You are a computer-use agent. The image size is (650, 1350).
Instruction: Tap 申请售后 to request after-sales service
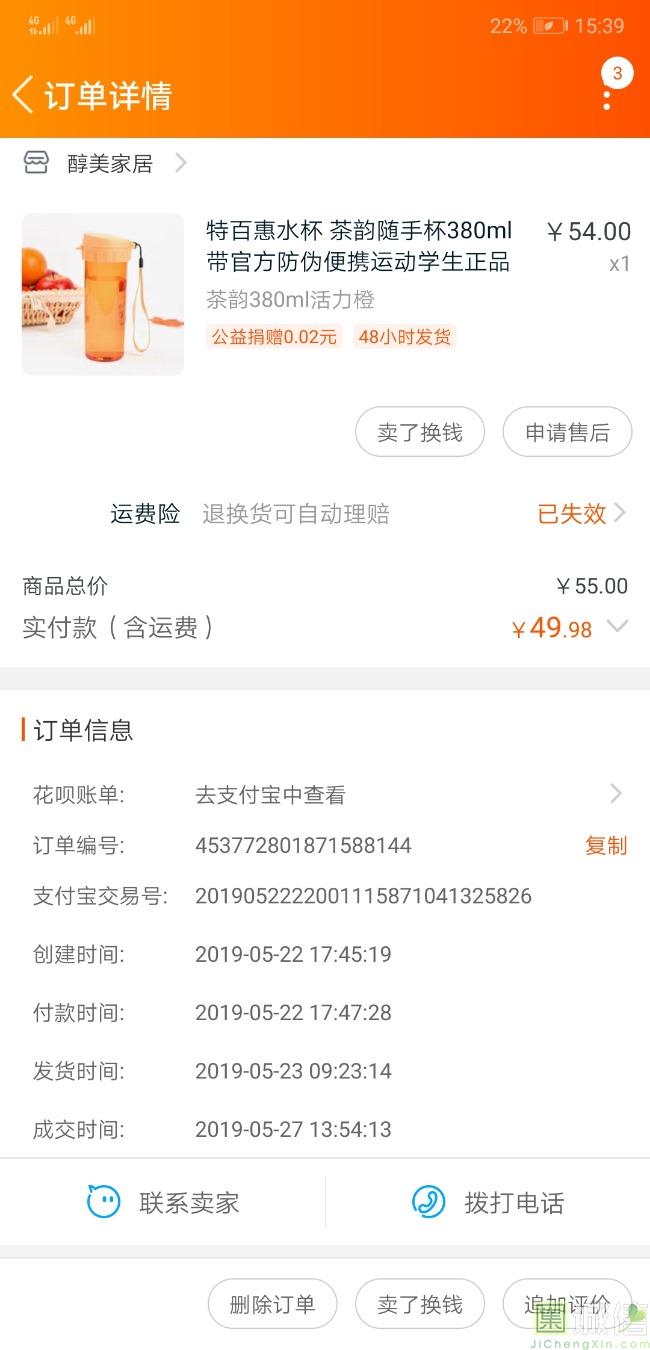567,433
